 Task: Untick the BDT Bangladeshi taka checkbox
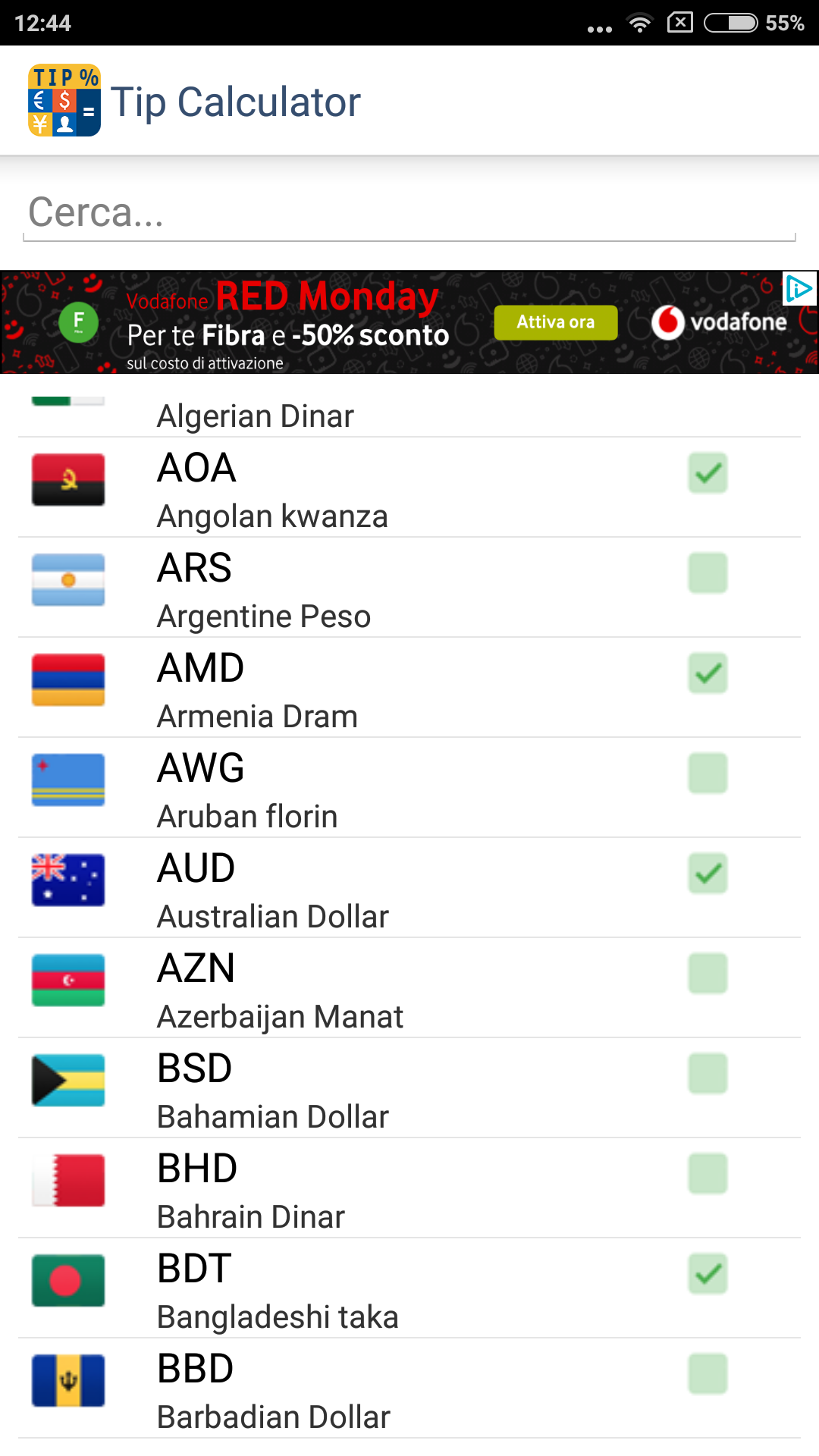(708, 1274)
